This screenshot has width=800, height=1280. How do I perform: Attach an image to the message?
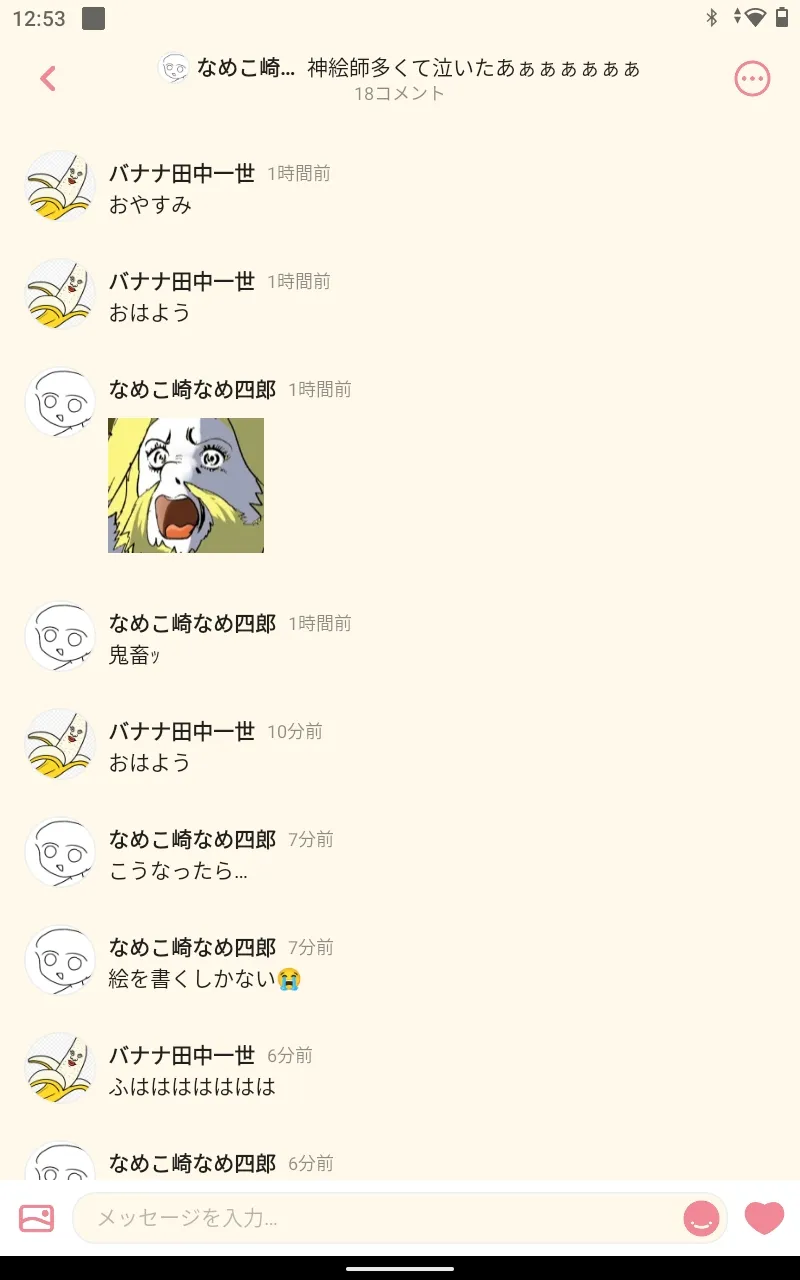[x=37, y=1218]
